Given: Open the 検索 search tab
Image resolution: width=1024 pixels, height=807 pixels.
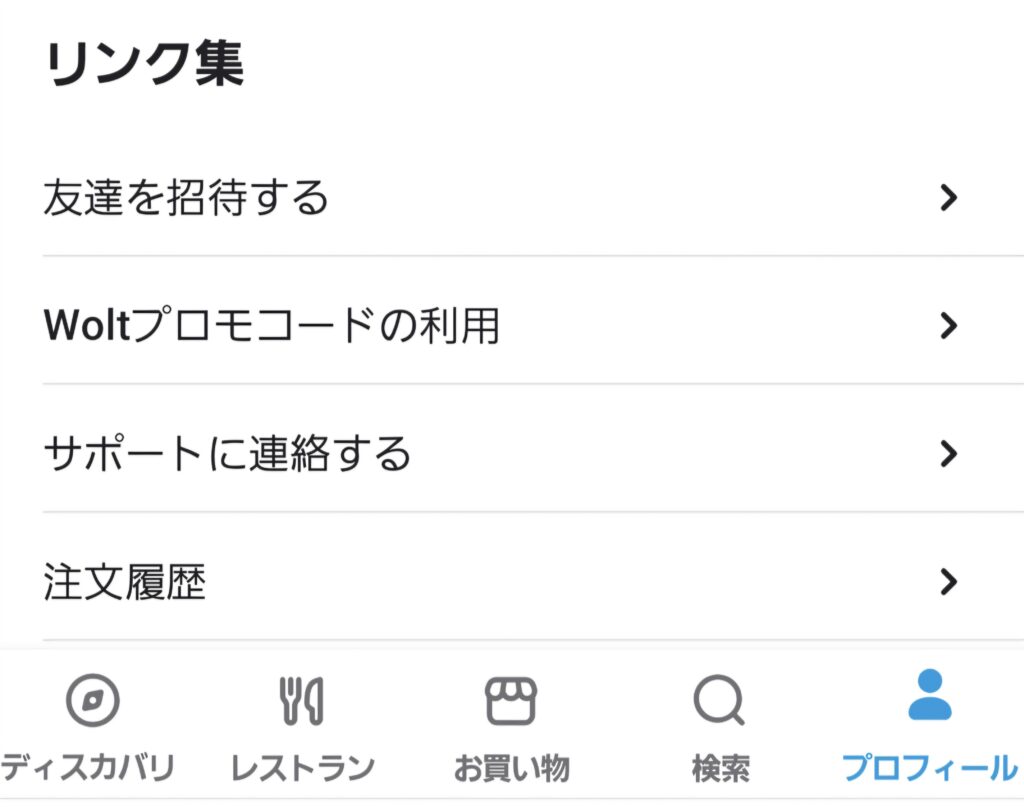Looking at the screenshot, I should [720, 725].
